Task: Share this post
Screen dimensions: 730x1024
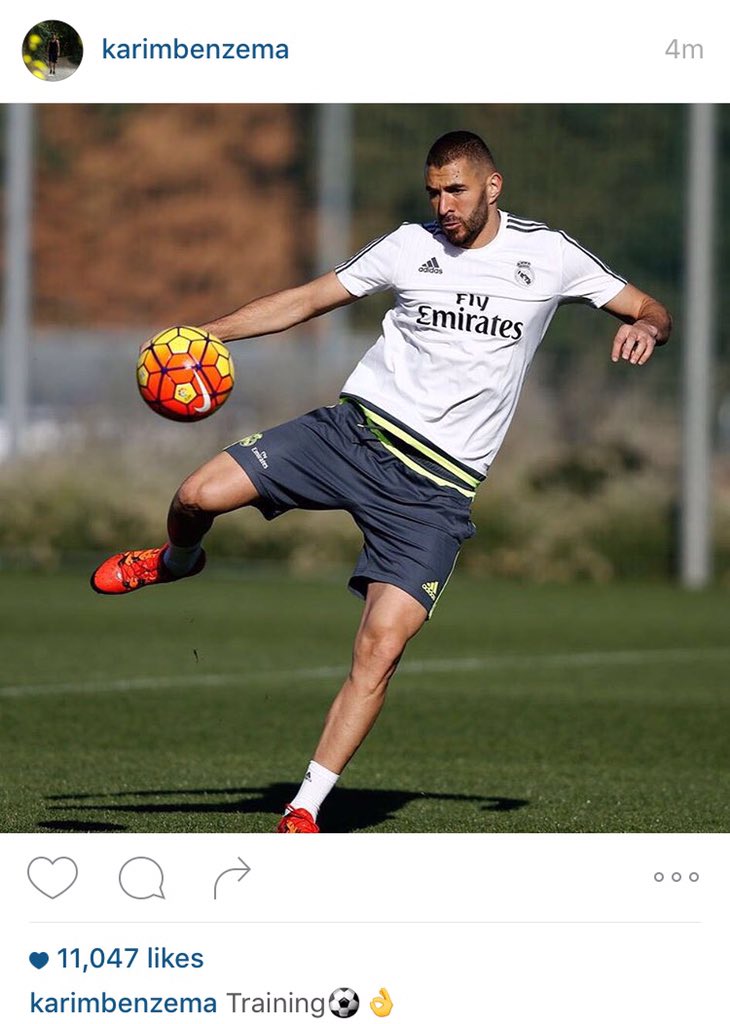Action: click(231, 877)
